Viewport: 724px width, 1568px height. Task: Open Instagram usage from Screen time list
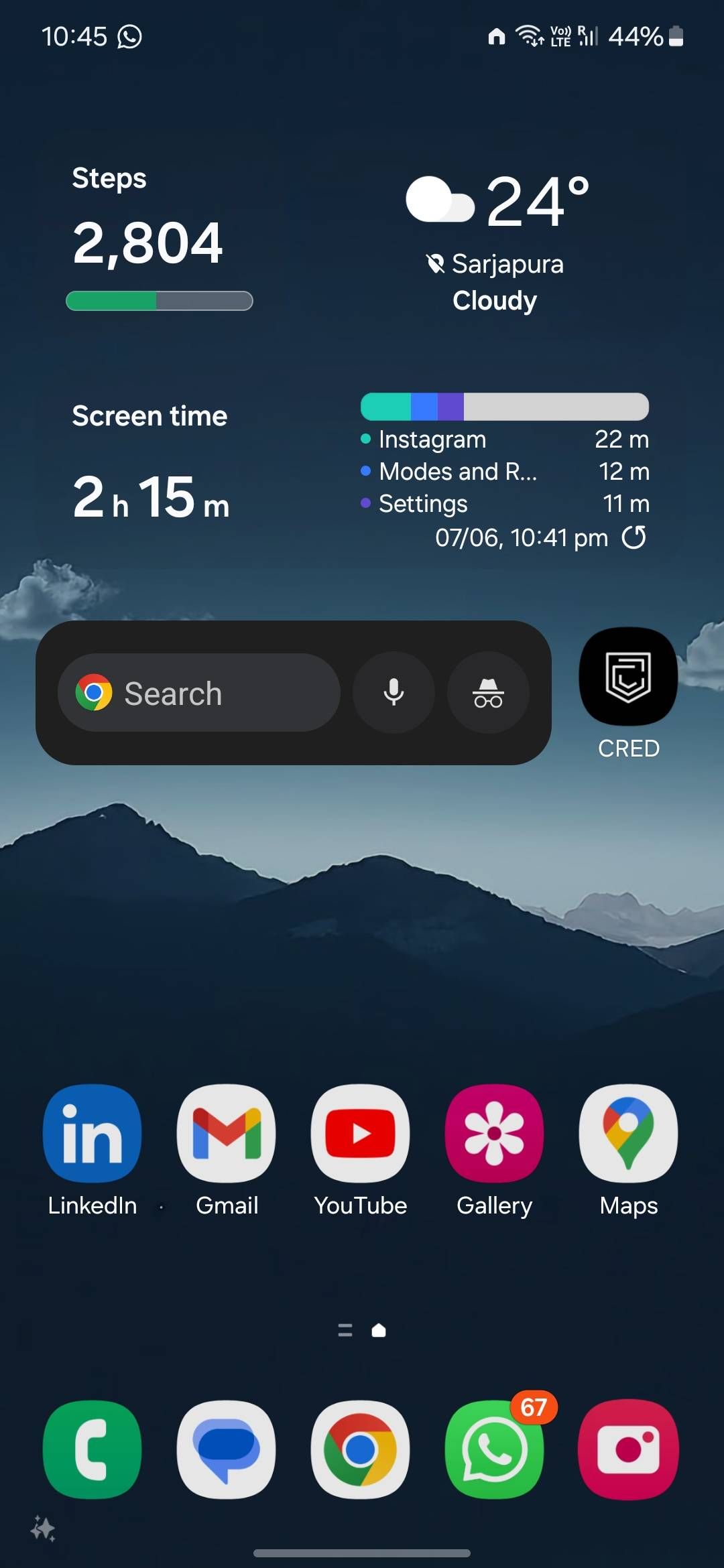tap(432, 439)
